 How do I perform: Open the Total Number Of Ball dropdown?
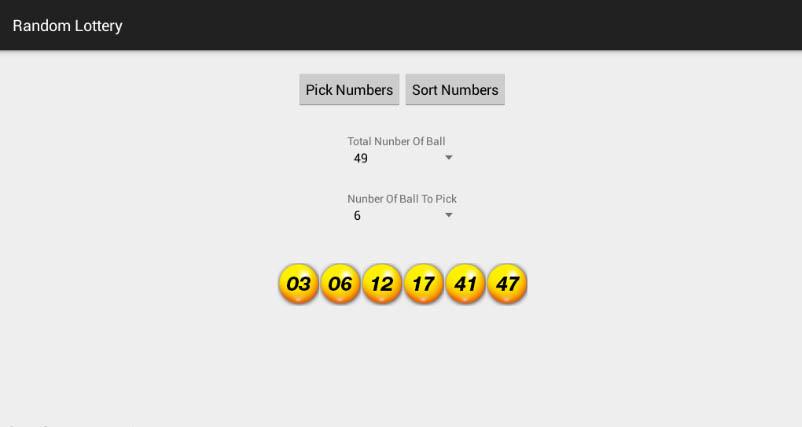401,158
